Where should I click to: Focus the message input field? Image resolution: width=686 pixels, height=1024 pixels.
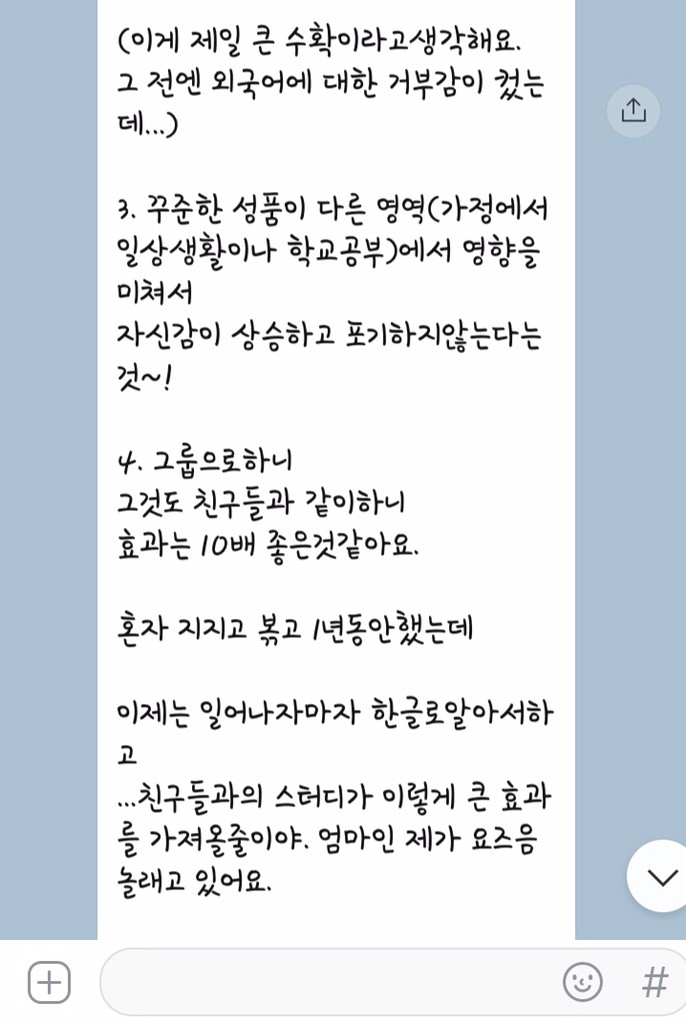pyautogui.click(x=330, y=982)
